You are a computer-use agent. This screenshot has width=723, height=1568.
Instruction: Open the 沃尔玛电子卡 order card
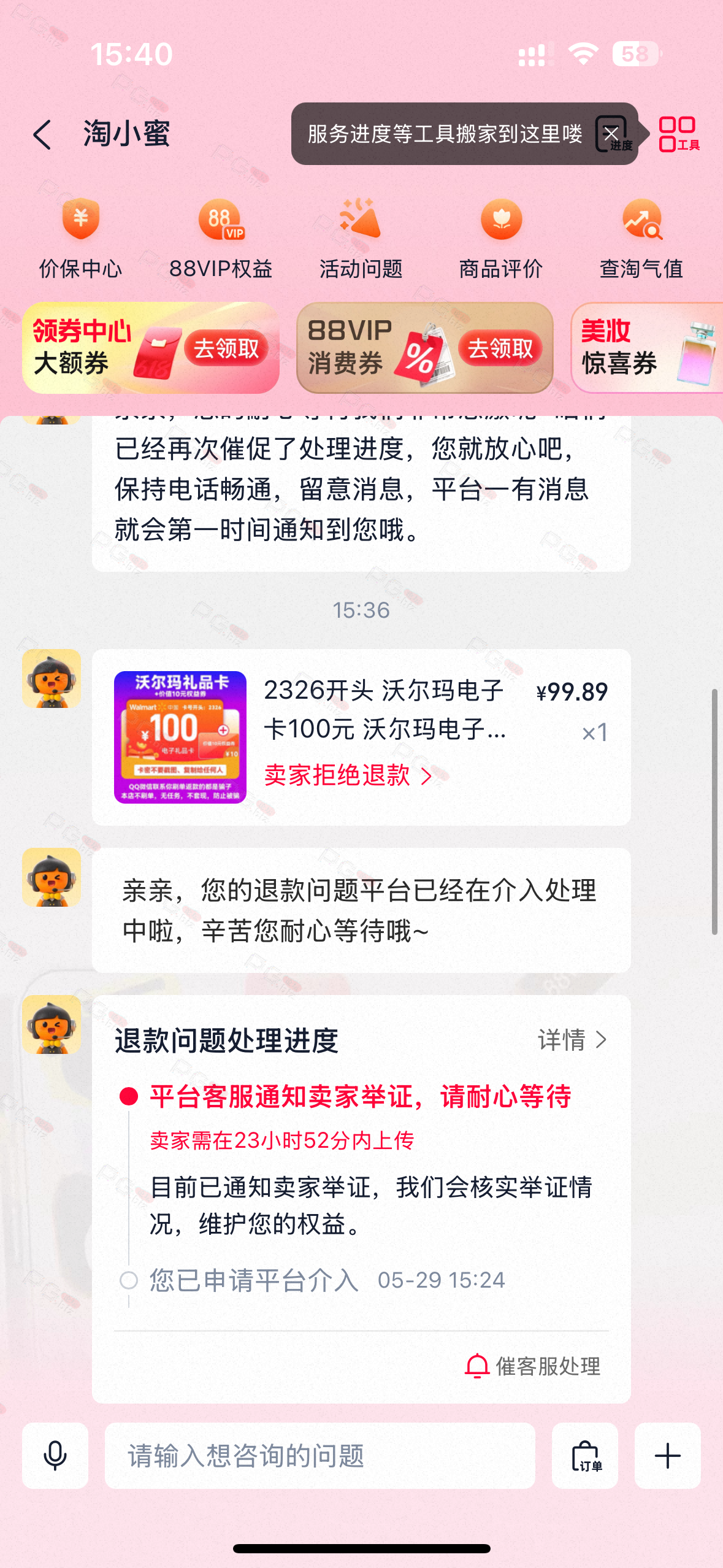pos(361,737)
